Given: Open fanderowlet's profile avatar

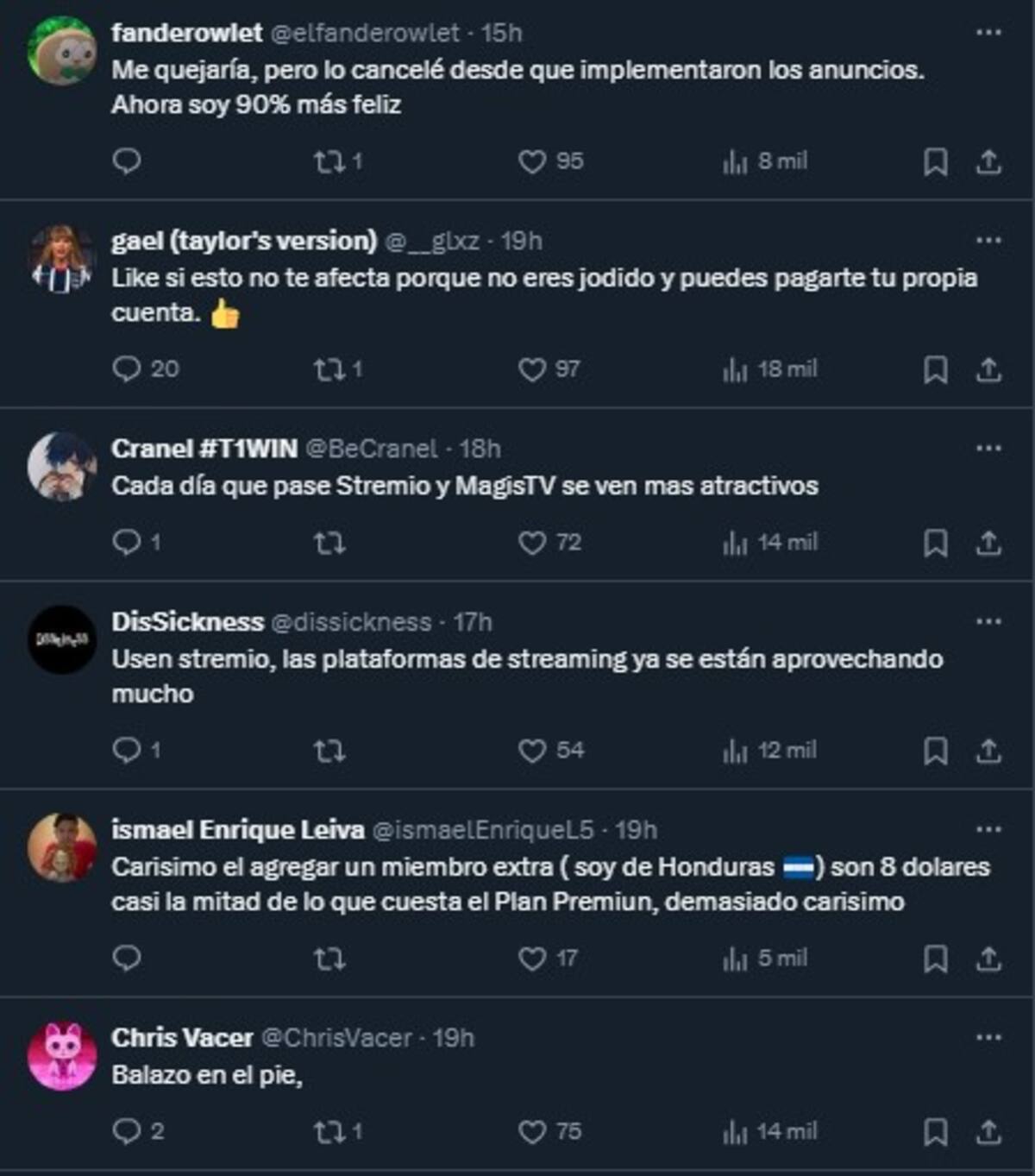Looking at the screenshot, I should [61, 51].
